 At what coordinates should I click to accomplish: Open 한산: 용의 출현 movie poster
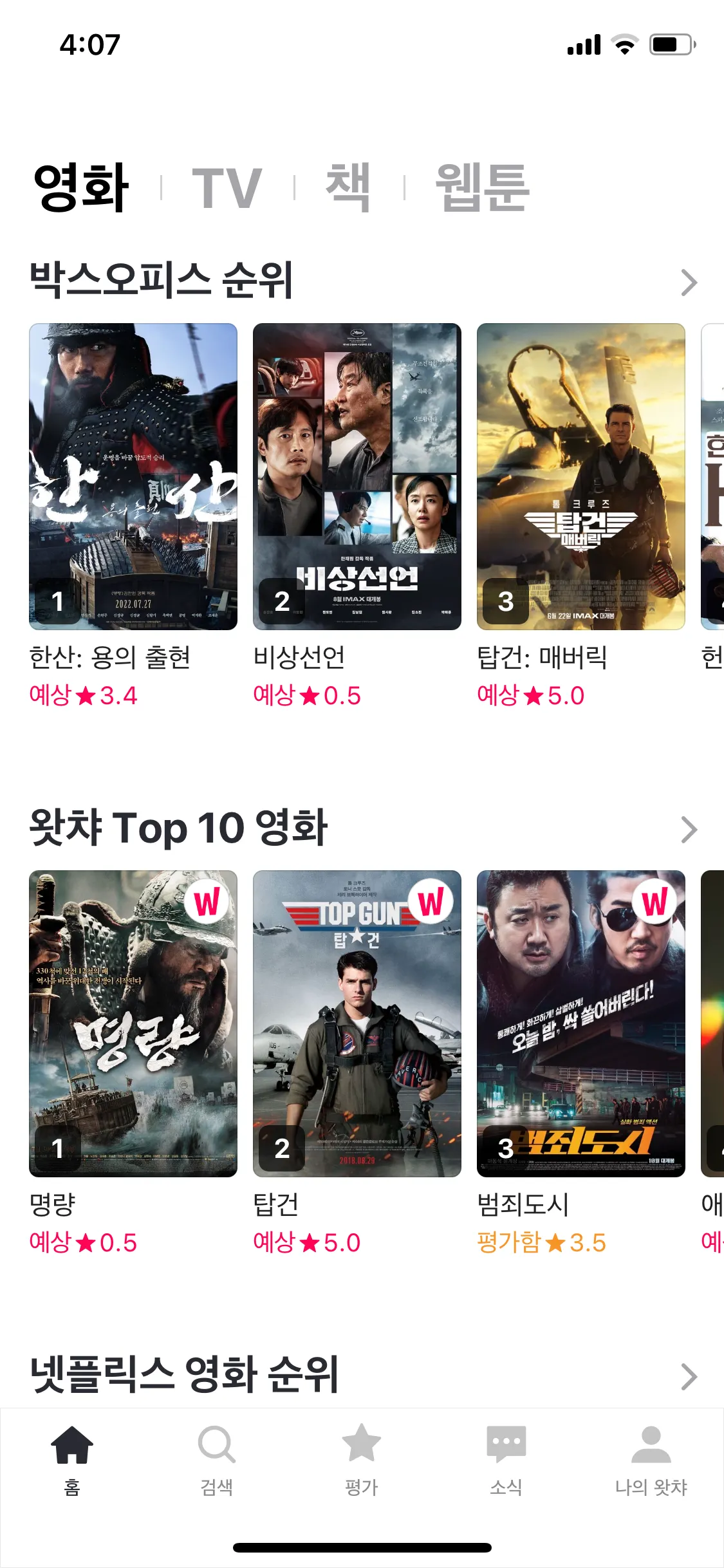click(x=133, y=476)
